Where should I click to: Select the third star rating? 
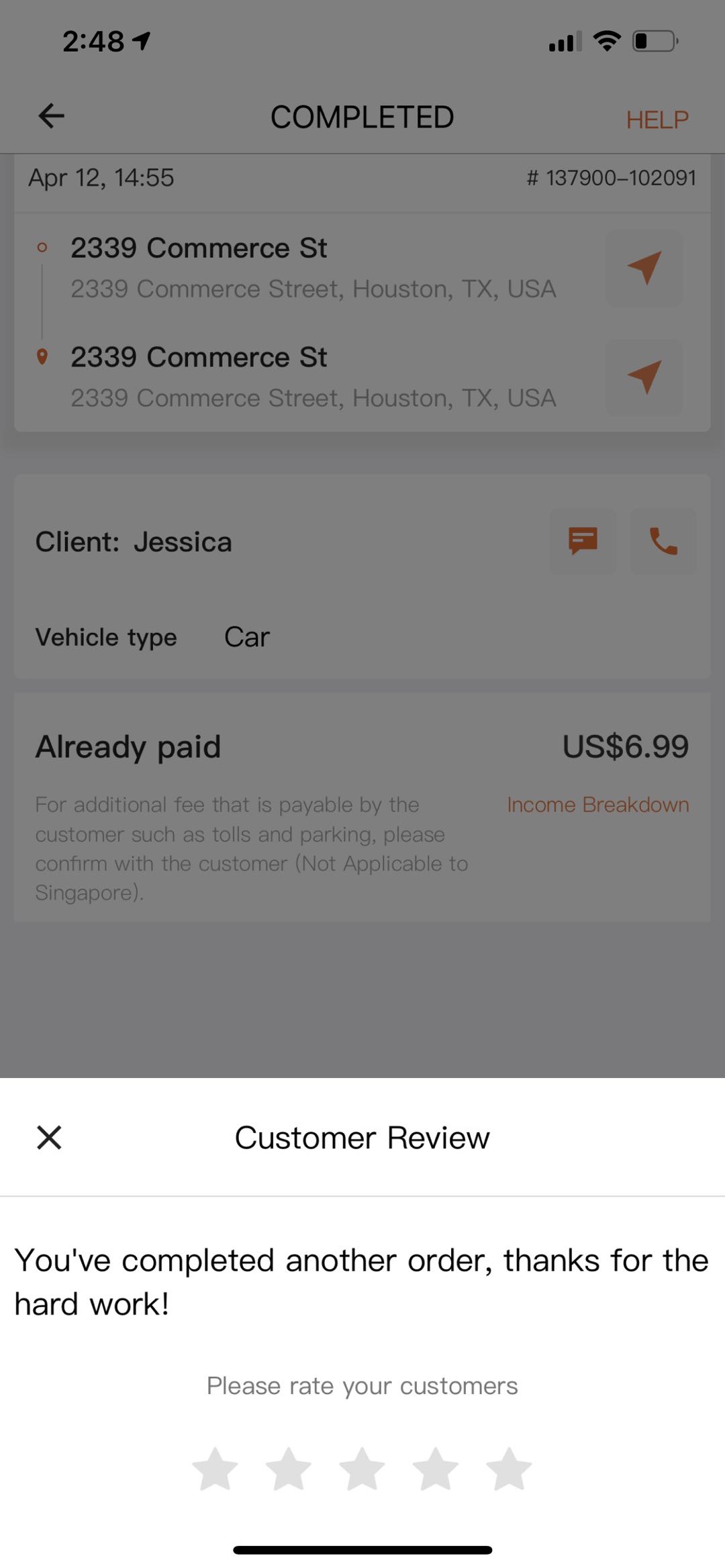(362, 1469)
